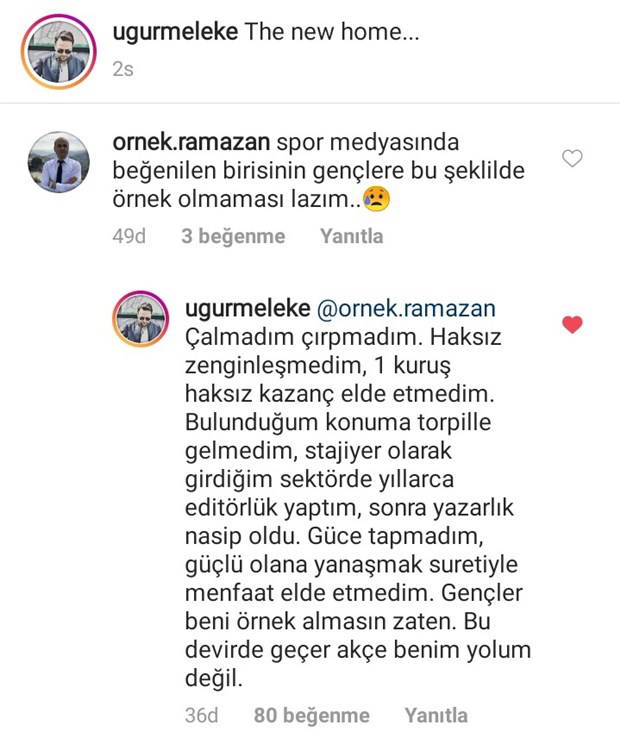Reply to ugurmeleke's comment via Yanıtla
The image size is (620, 737).
click(x=435, y=716)
